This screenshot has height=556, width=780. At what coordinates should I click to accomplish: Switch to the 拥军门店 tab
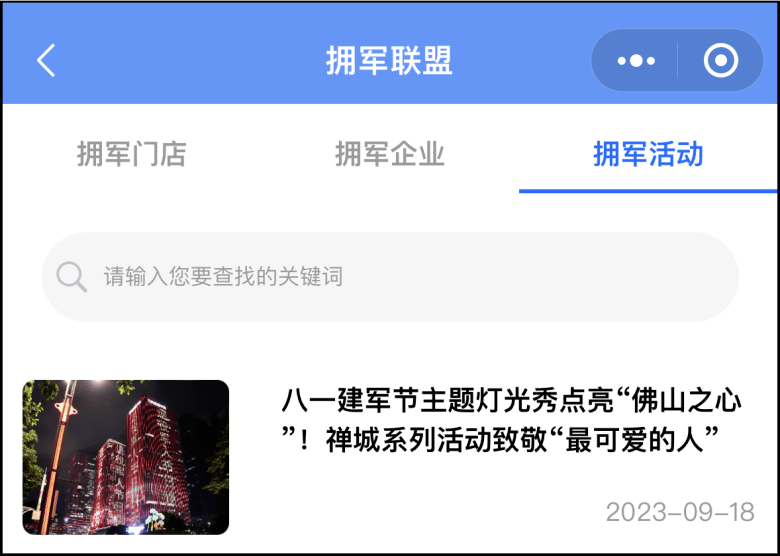point(131,154)
